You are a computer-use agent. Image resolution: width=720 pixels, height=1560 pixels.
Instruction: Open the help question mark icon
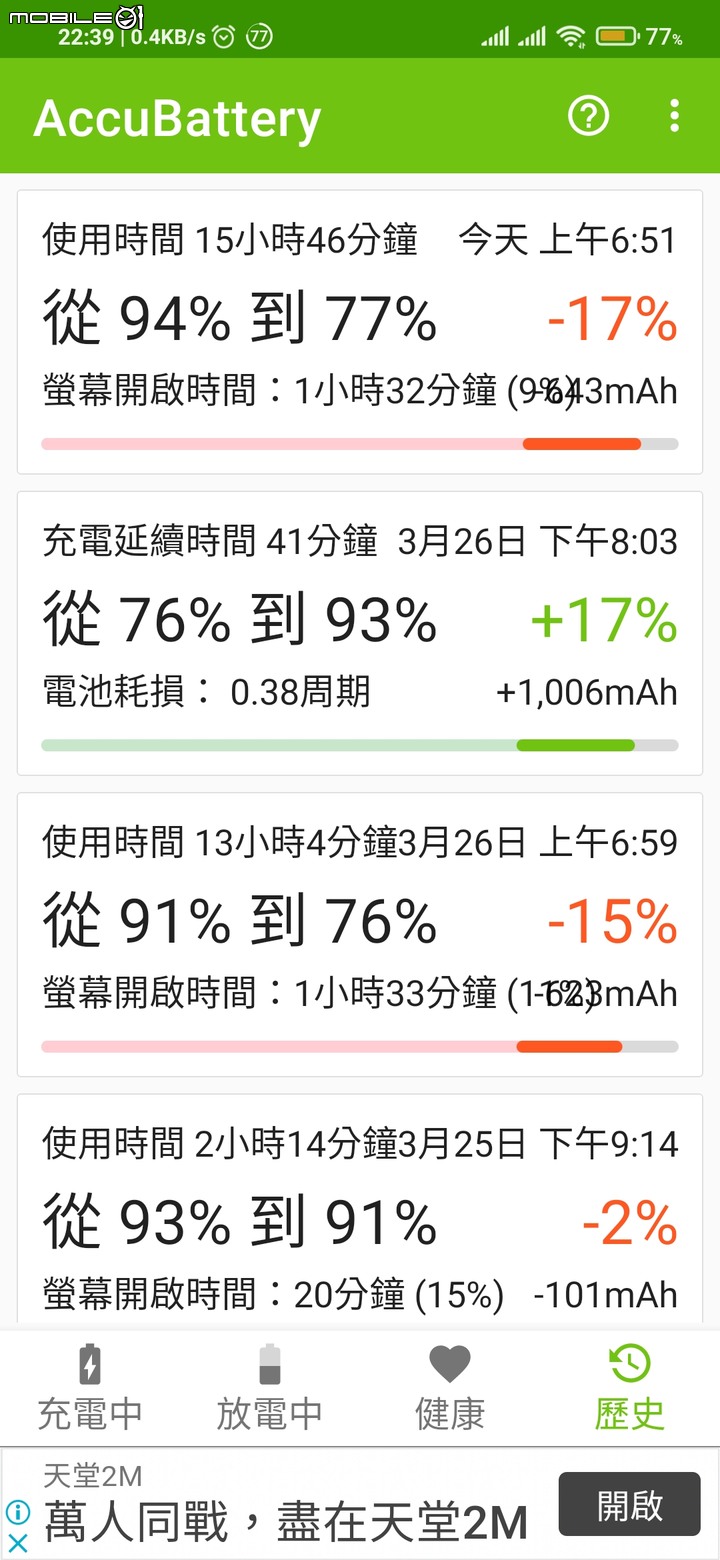(588, 116)
